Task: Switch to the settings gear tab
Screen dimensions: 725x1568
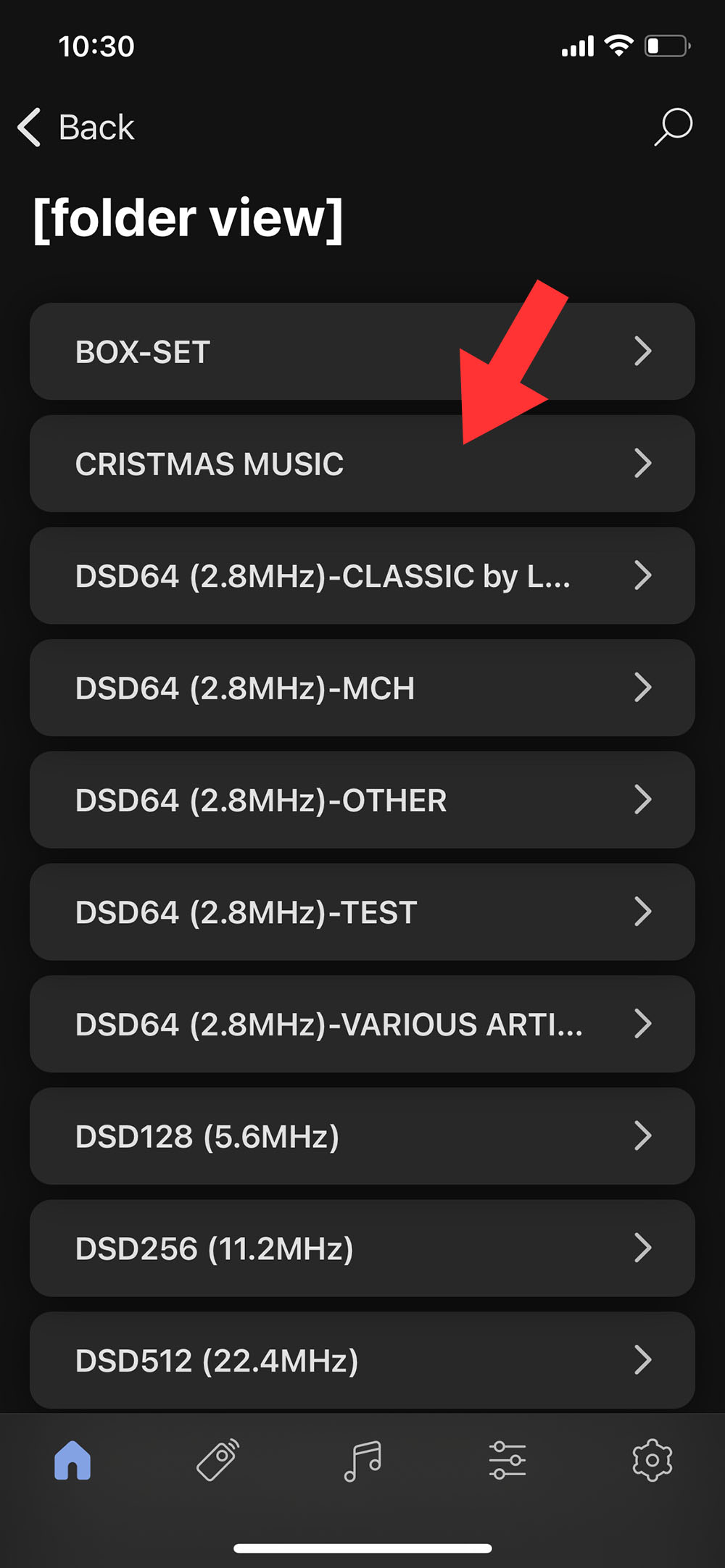Action: click(x=652, y=1460)
